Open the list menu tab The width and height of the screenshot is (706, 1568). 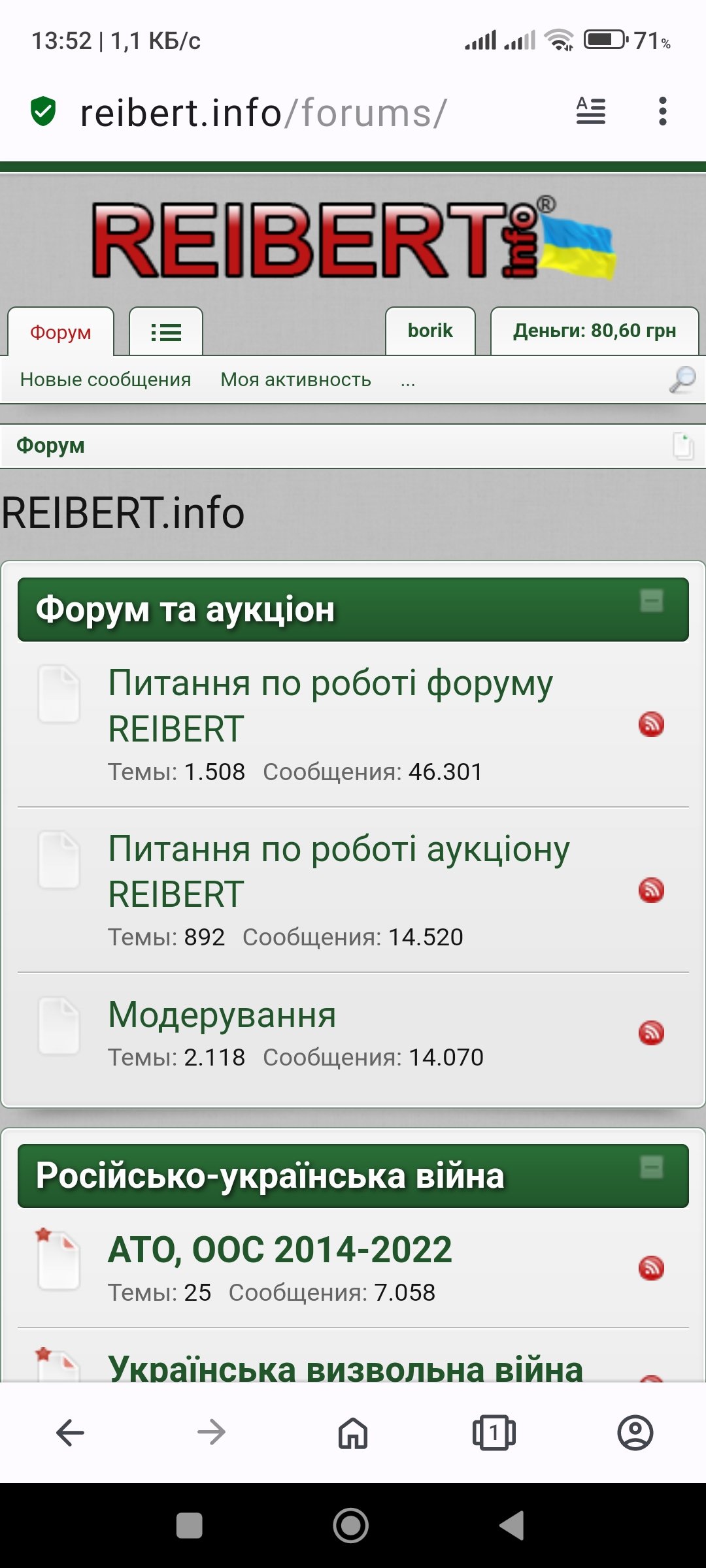point(166,332)
